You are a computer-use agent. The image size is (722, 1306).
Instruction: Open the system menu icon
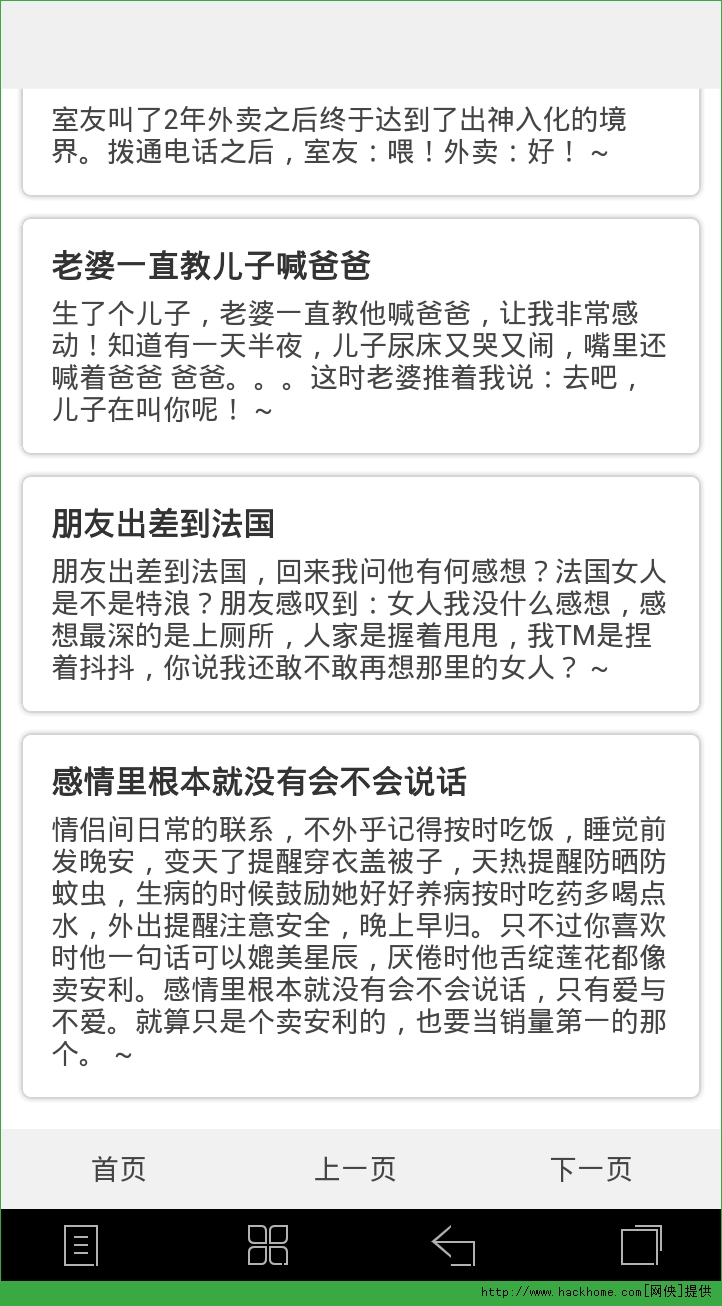click(81, 1246)
